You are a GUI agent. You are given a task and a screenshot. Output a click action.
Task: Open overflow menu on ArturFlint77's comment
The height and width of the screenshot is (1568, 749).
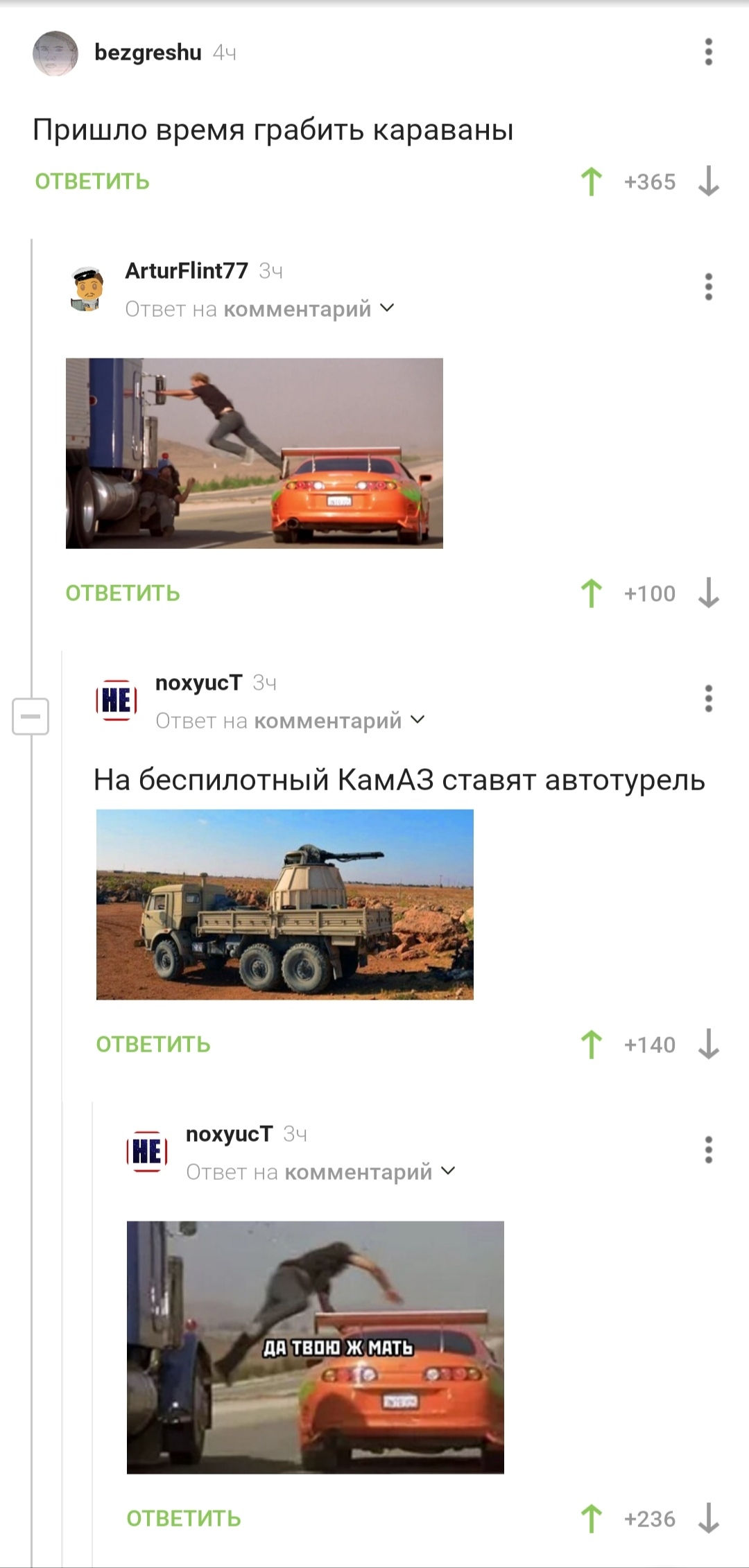708,287
